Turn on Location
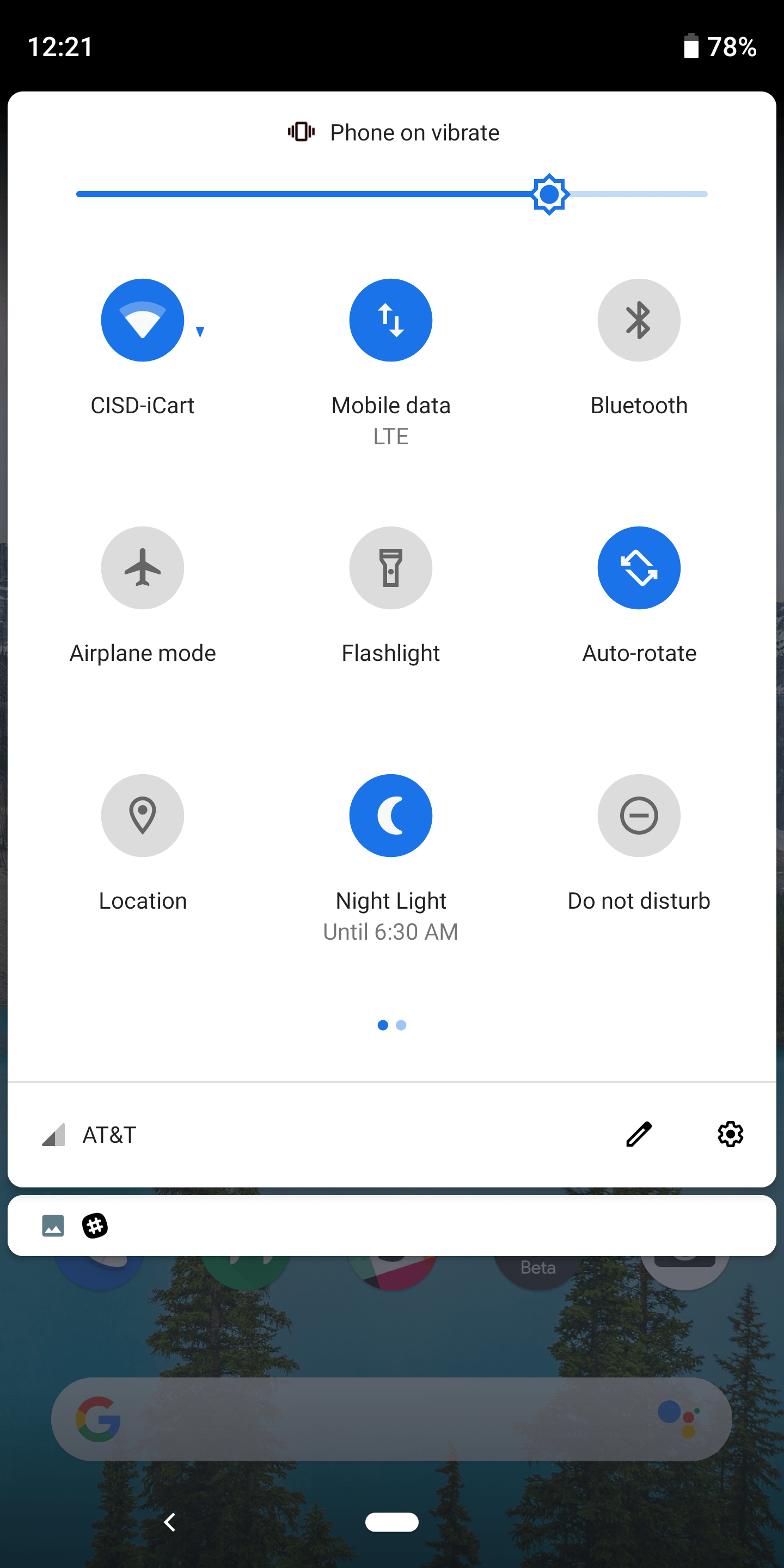Screen dimensions: 784x1568 [x=143, y=816]
